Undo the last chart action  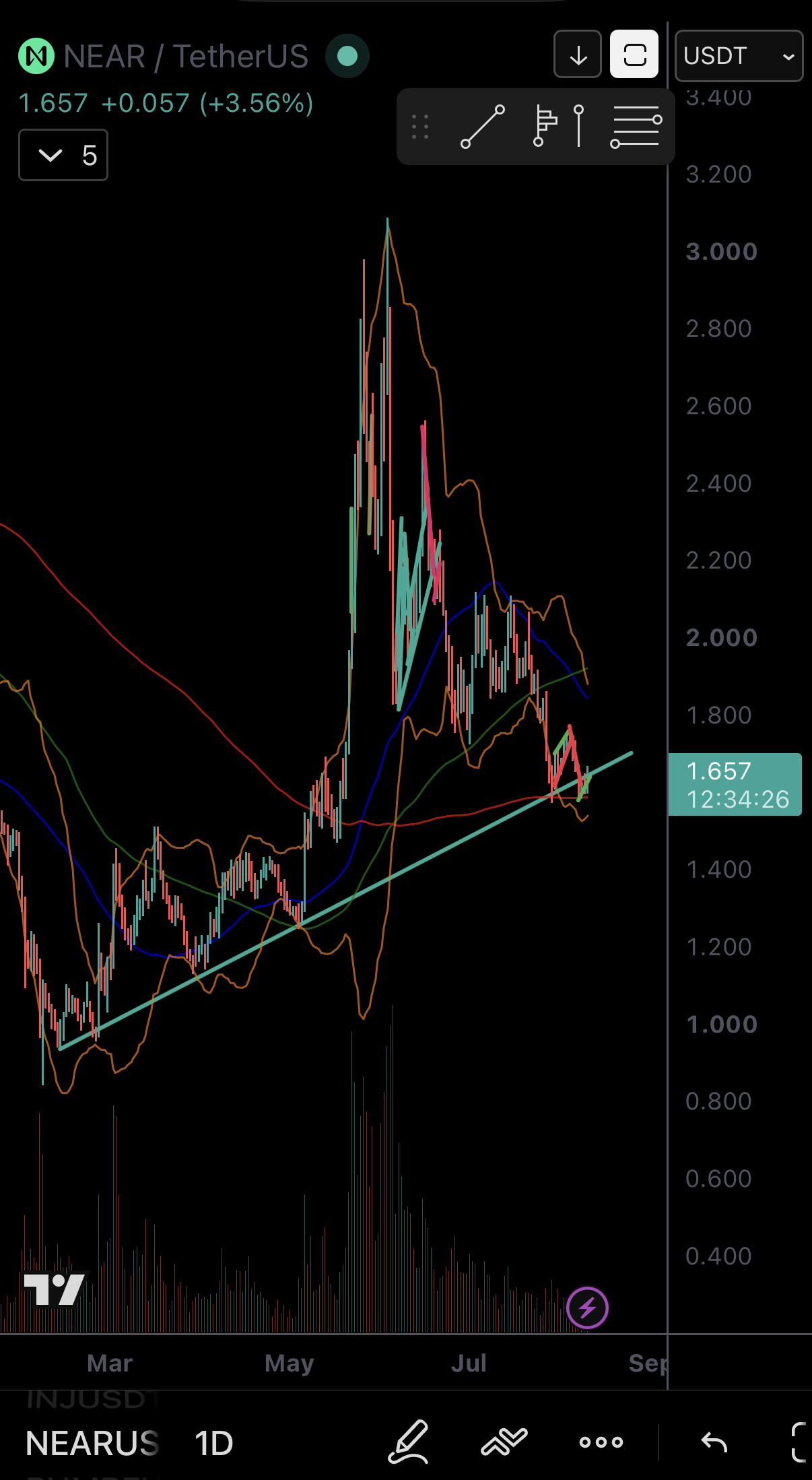point(714,1442)
